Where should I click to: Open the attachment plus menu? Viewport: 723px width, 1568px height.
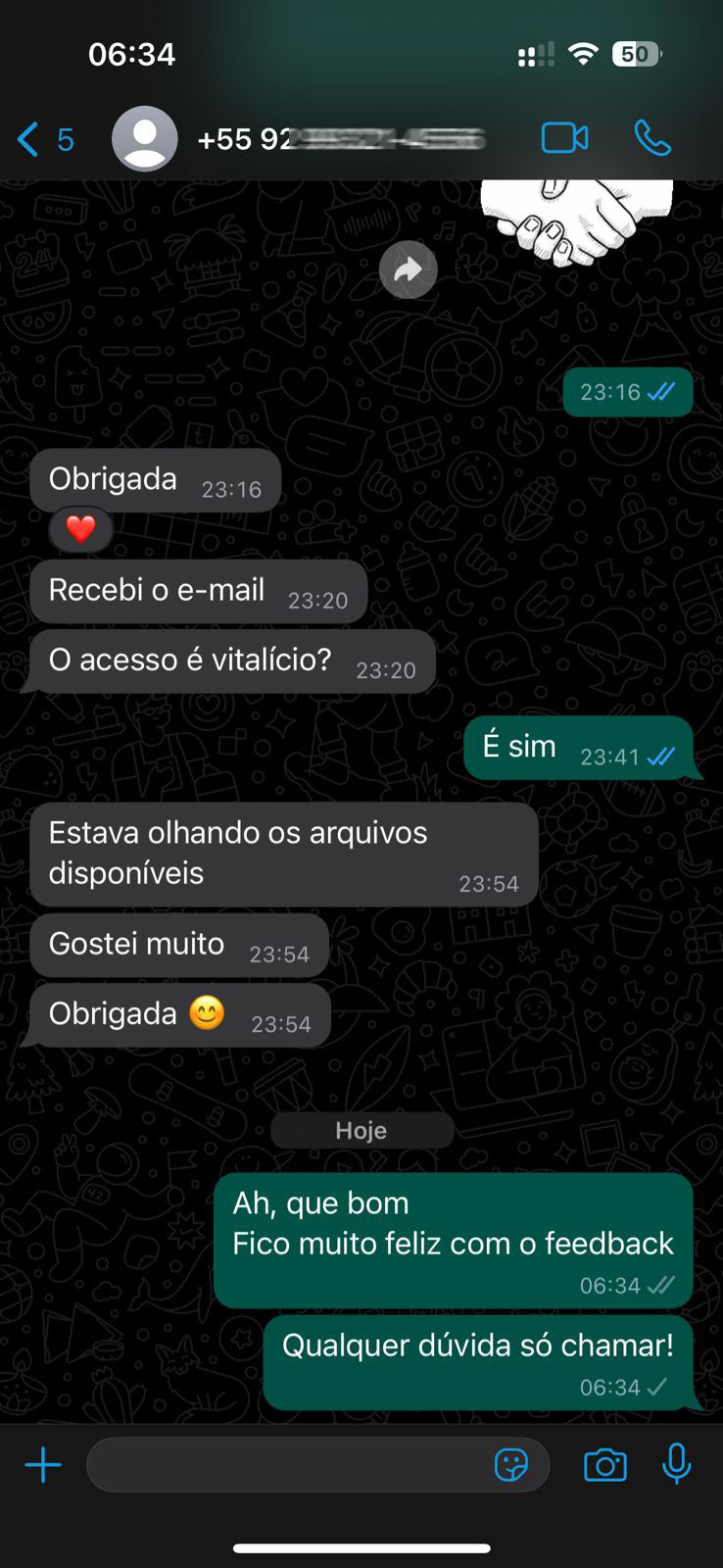click(43, 1465)
